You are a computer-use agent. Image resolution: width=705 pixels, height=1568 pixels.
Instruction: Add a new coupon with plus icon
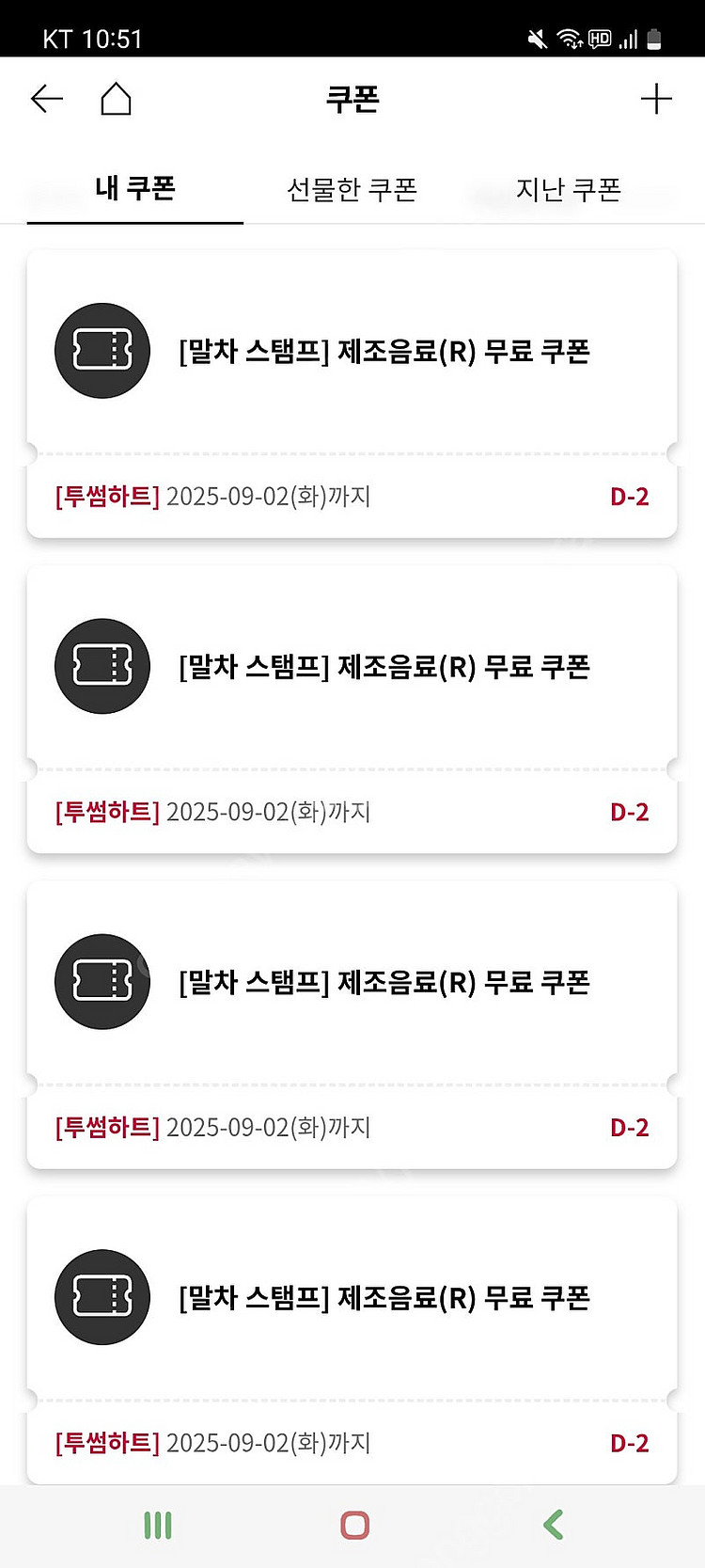pos(656,99)
